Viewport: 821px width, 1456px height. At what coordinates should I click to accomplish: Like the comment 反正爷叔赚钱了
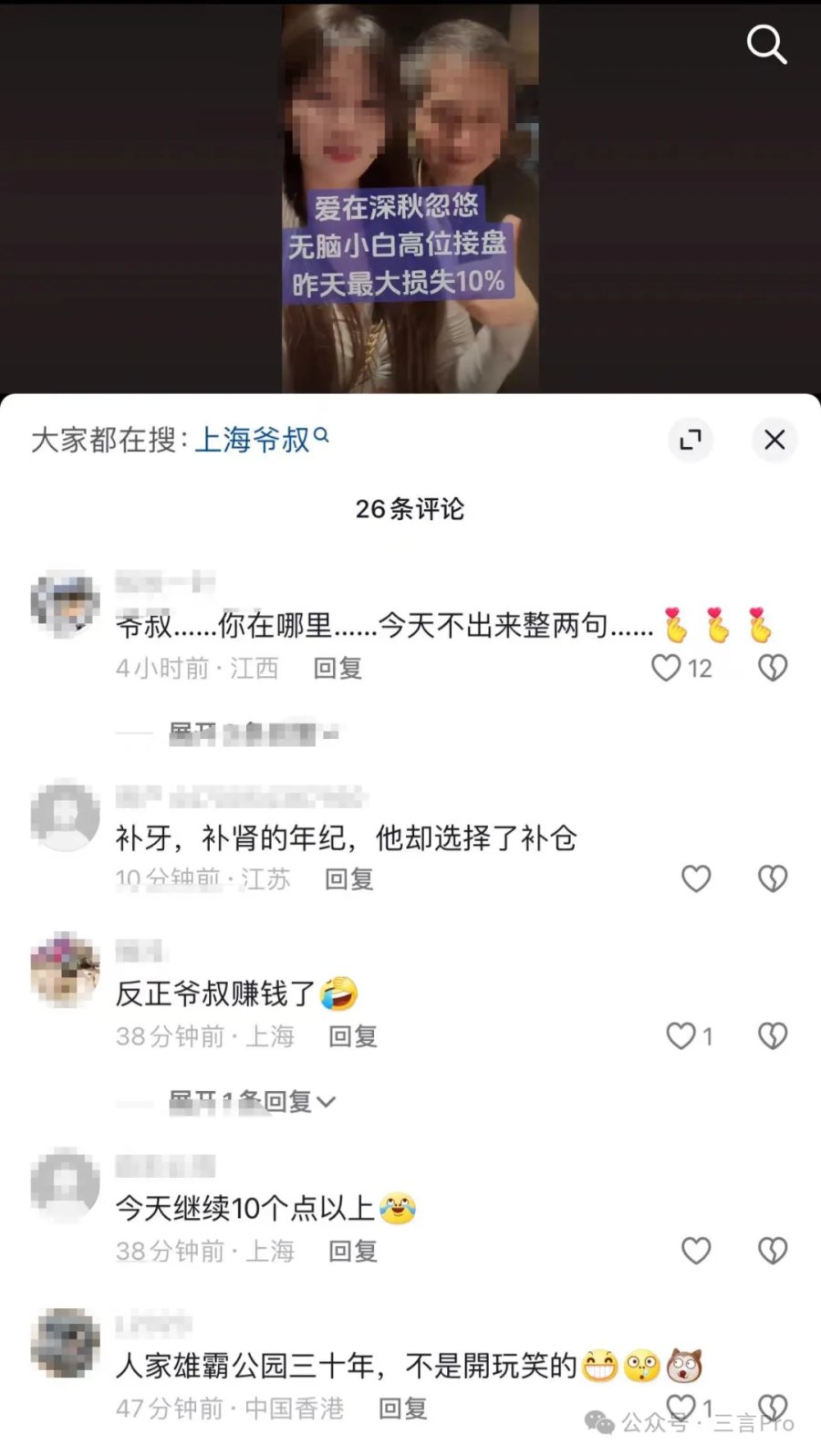click(681, 1035)
